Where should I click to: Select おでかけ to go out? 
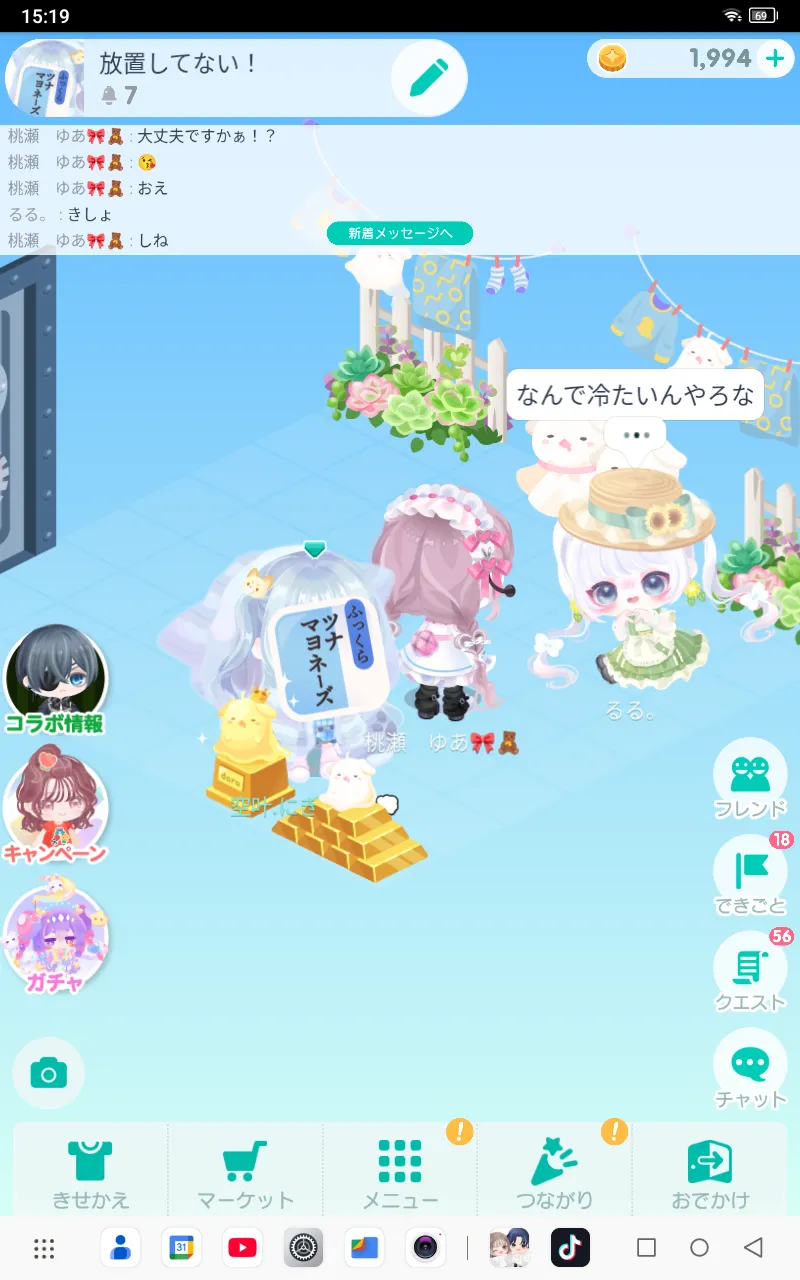(710, 1174)
